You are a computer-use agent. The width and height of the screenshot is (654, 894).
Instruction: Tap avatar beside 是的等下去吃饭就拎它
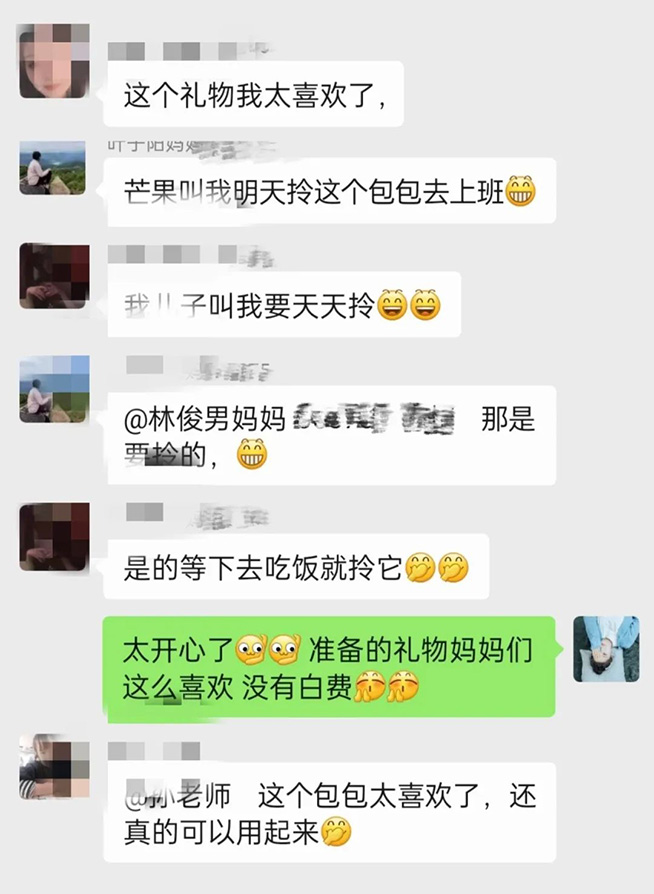click(54, 538)
